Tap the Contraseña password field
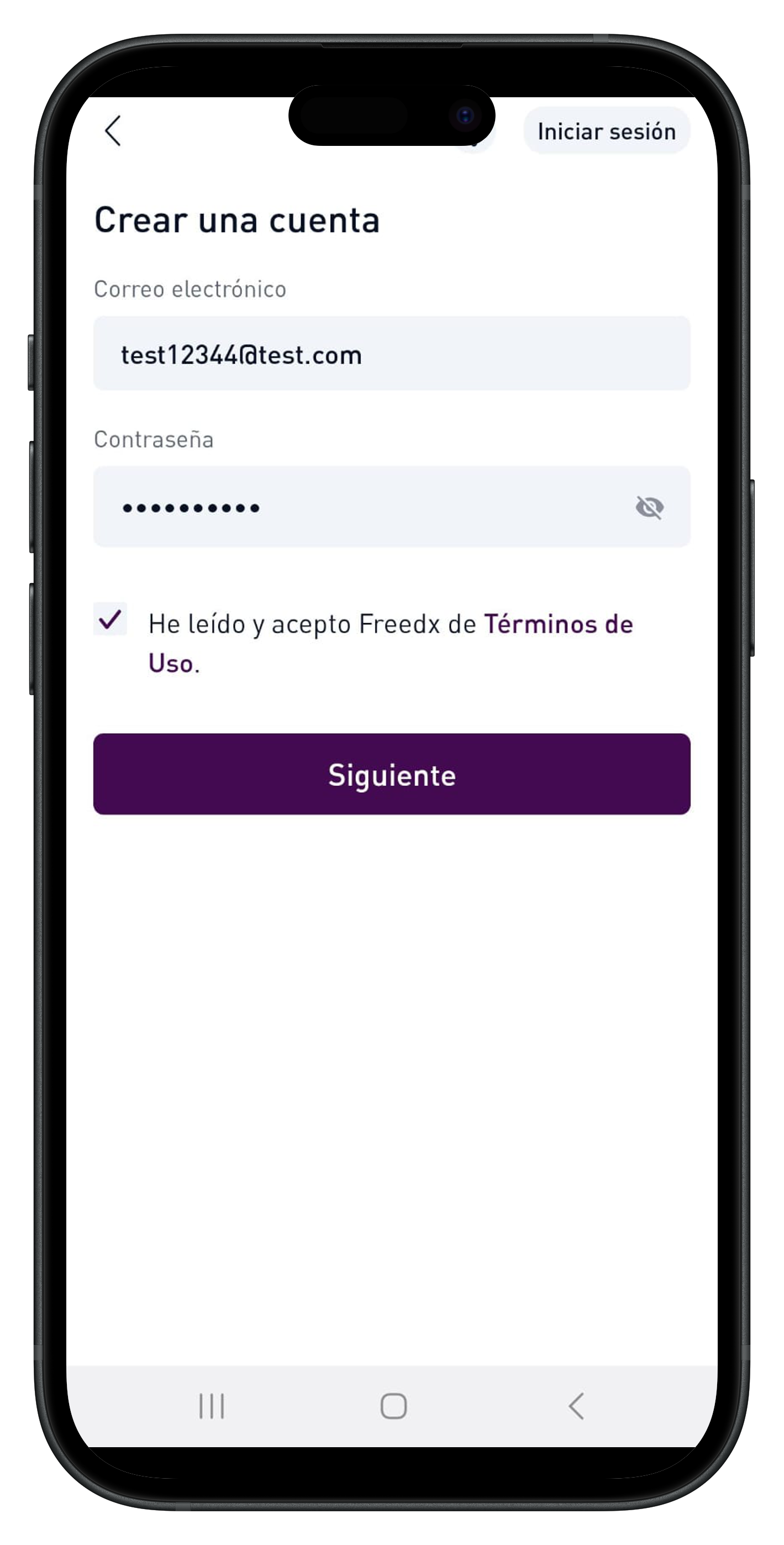This screenshot has height=1545, width=784. coord(360,507)
